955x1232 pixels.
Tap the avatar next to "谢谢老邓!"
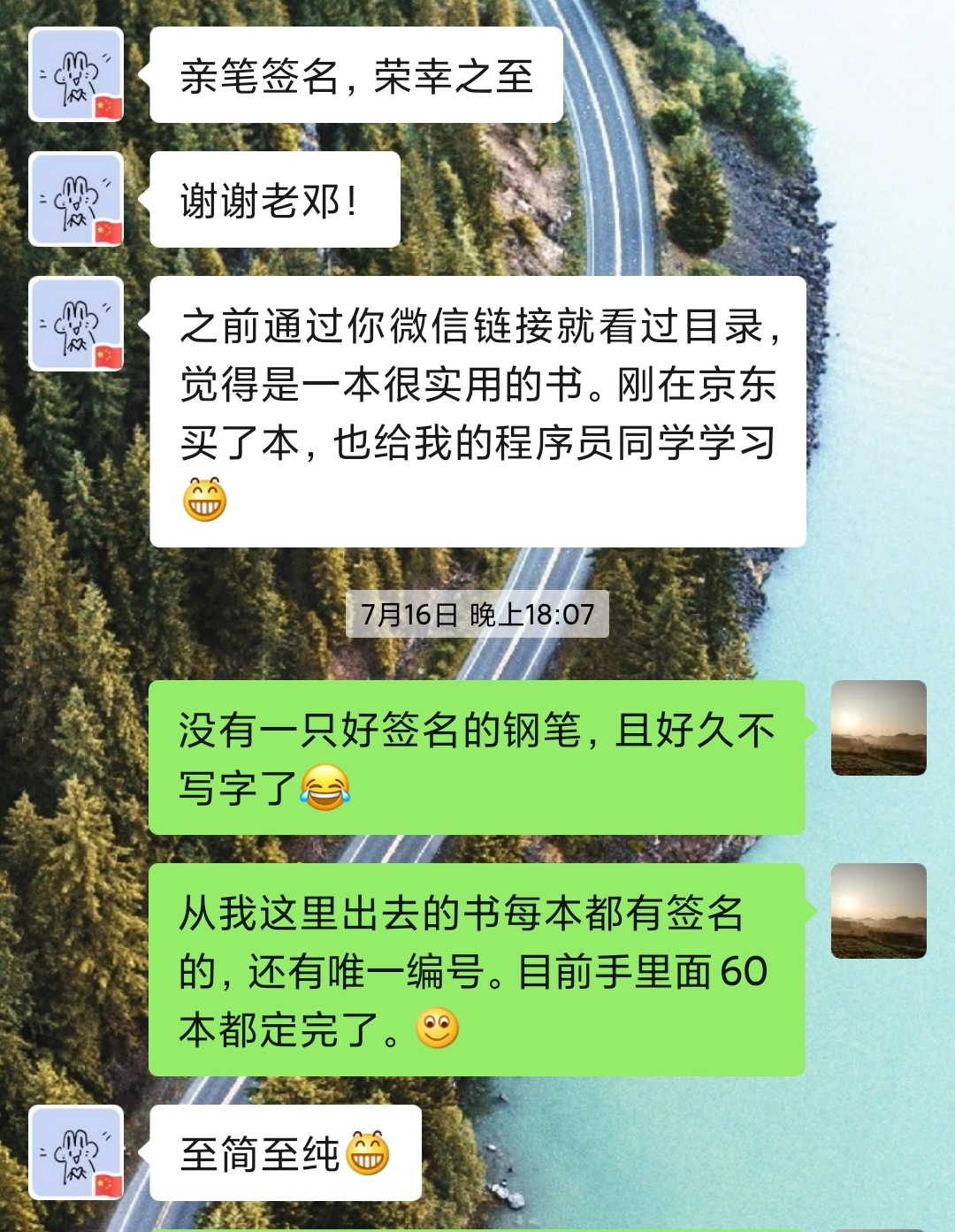coord(76,199)
